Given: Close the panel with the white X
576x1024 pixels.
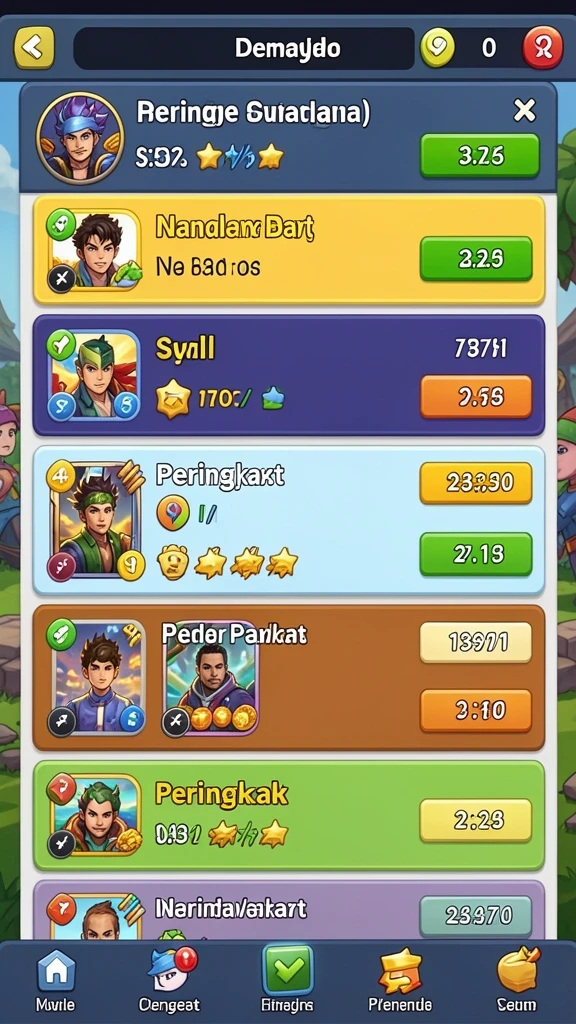Looking at the screenshot, I should (524, 111).
